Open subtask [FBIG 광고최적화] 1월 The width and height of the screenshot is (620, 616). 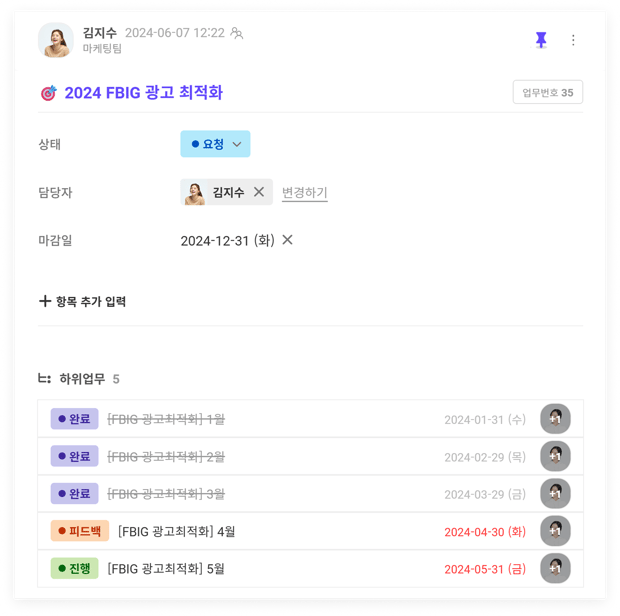pos(166,419)
